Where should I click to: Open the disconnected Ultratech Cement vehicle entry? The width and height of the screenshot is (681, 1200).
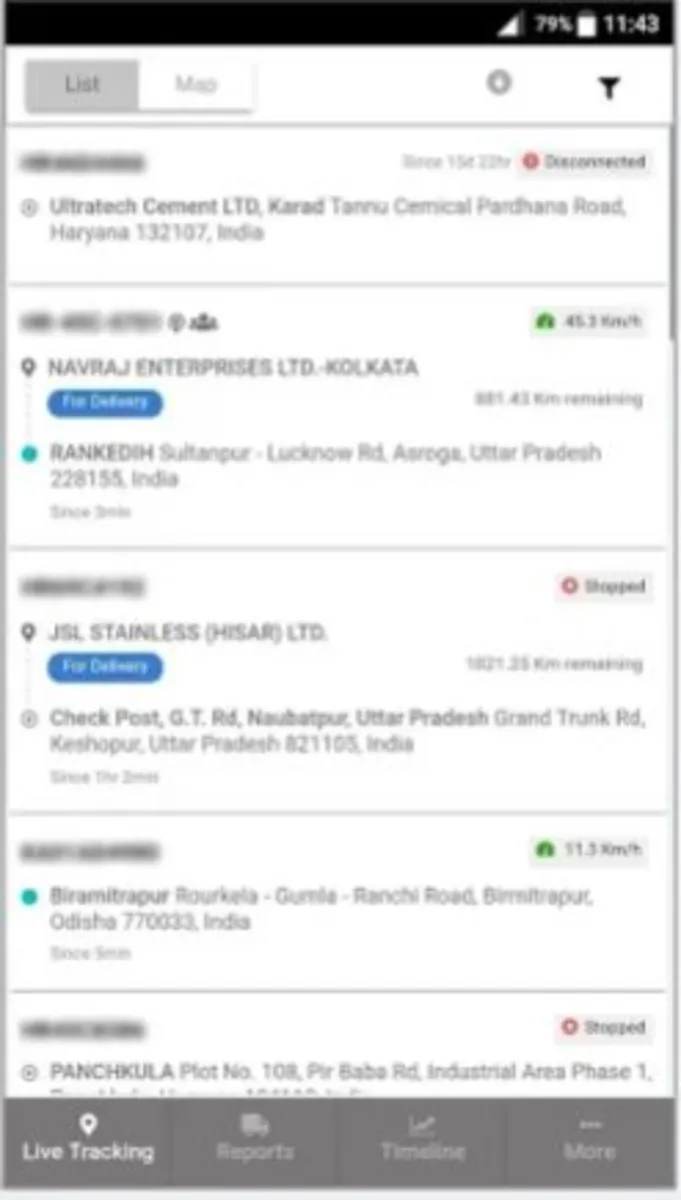click(x=338, y=206)
